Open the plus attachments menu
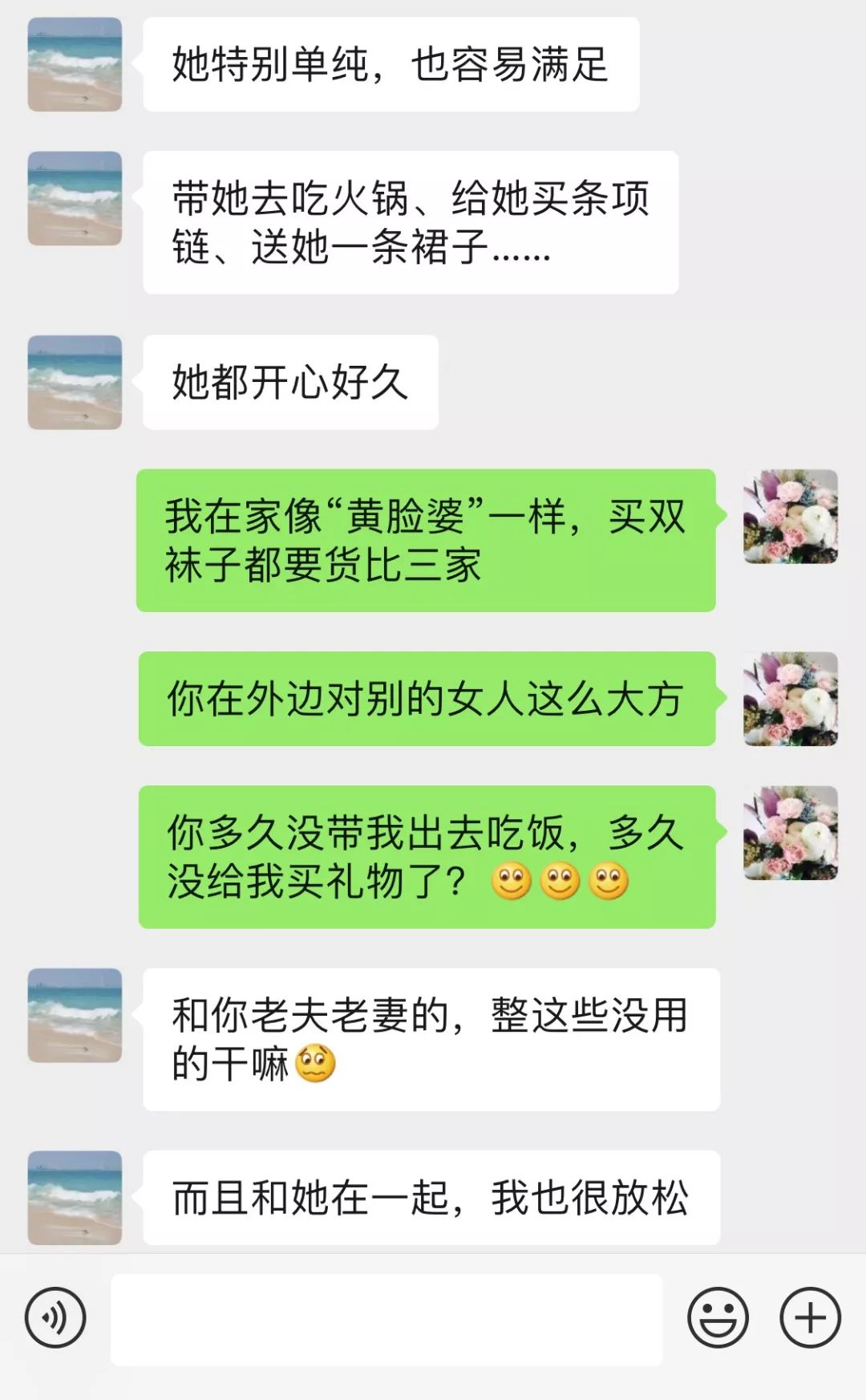The height and width of the screenshot is (1400, 866). pyautogui.click(x=810, y=1317)
